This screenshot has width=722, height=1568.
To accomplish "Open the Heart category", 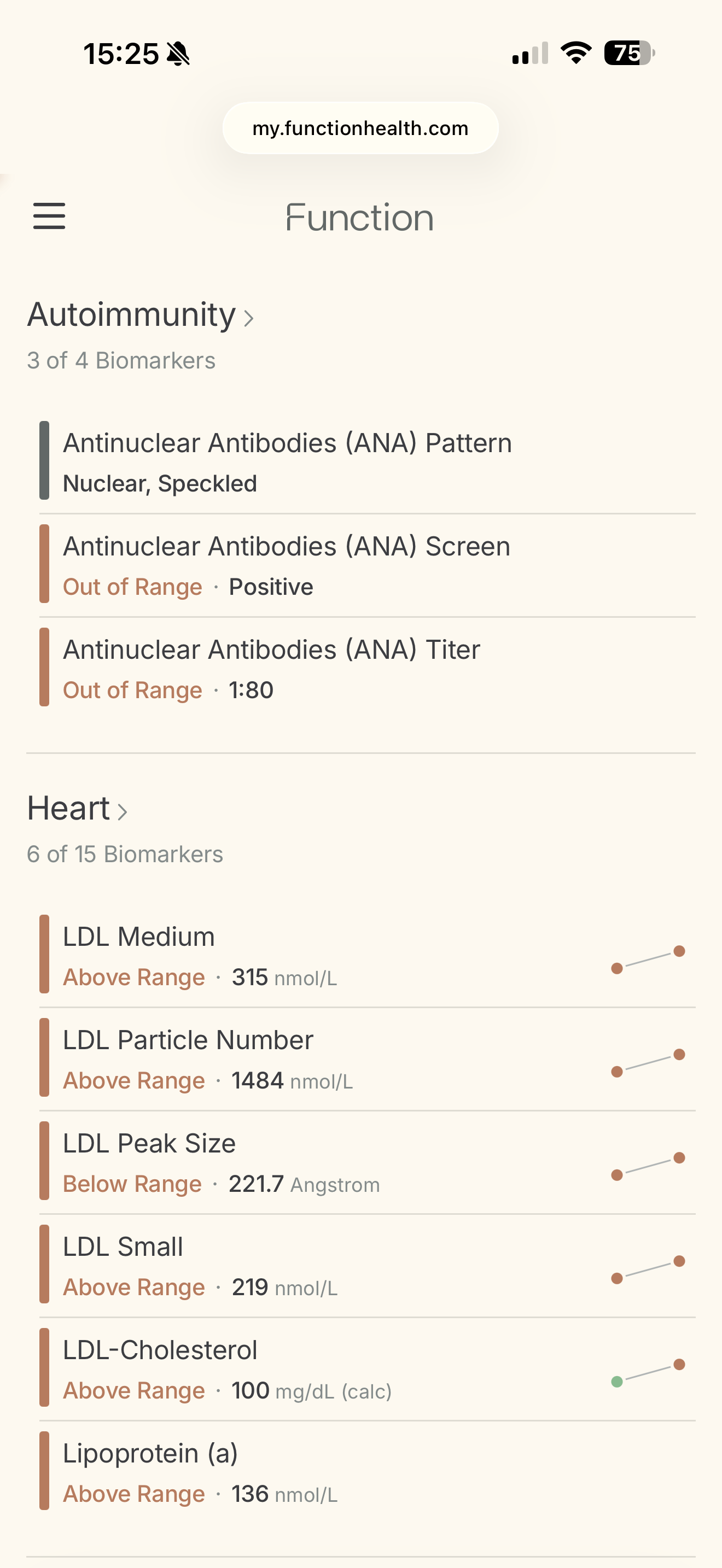I will point(77,809).
